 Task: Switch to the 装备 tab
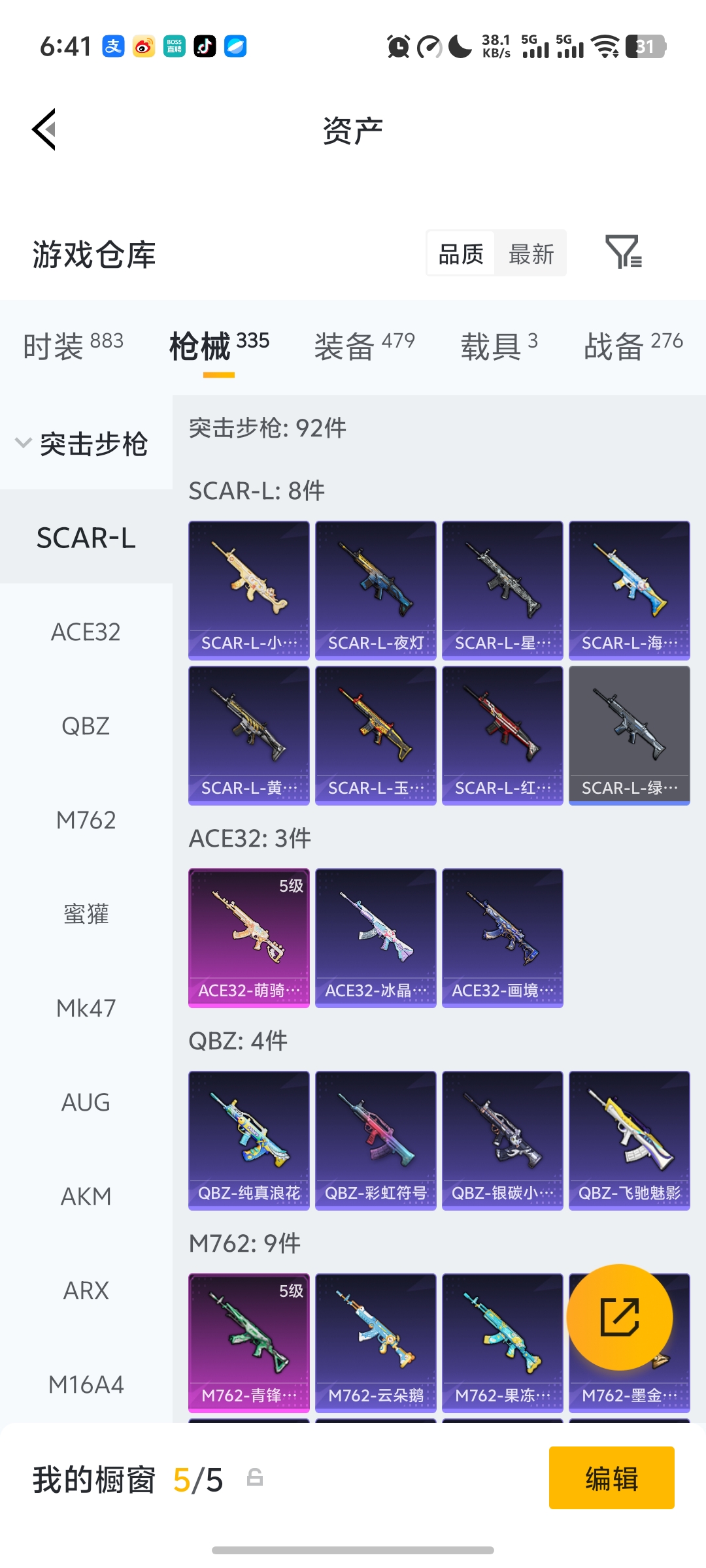pos(364,345)
